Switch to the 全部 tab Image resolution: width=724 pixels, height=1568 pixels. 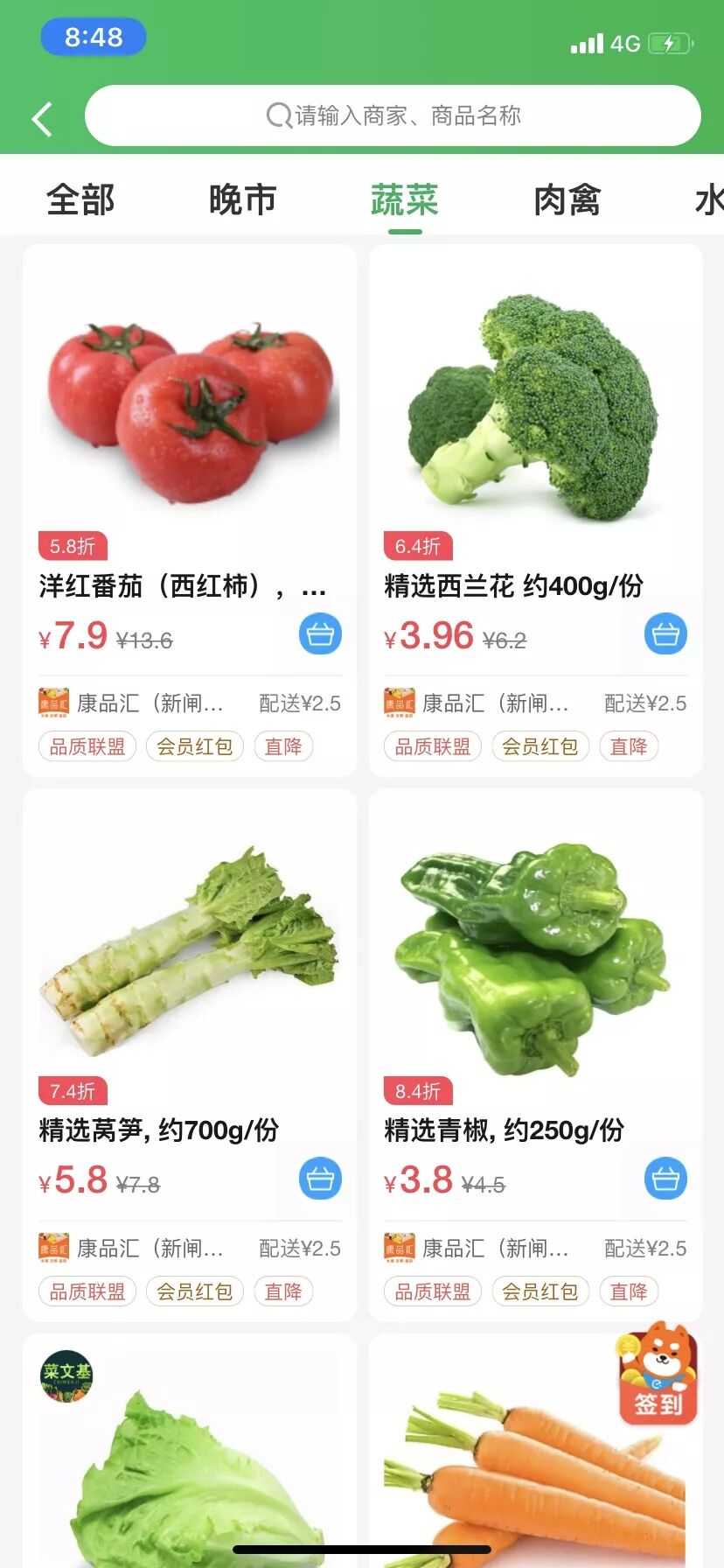click(80, 200)
